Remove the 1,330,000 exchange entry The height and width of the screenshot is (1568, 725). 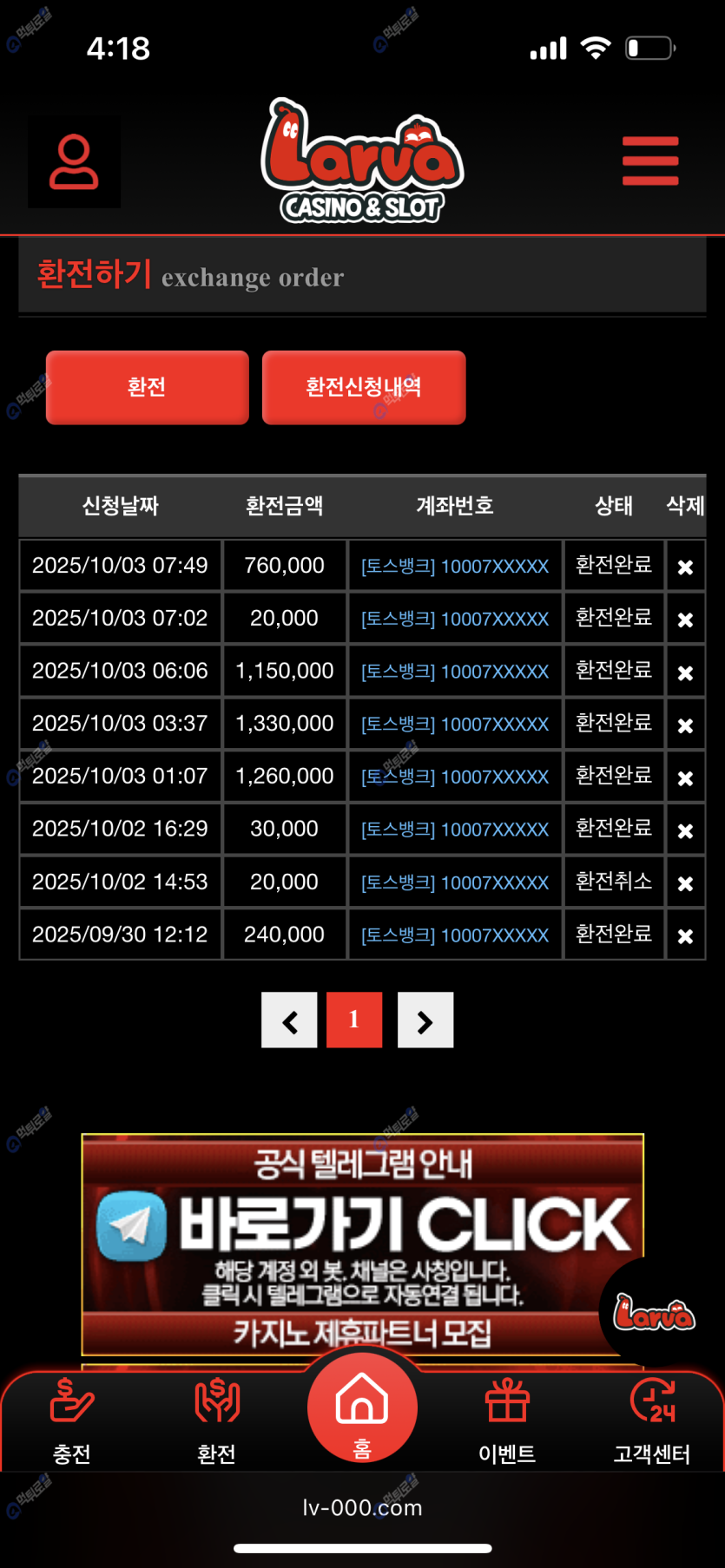685,725
